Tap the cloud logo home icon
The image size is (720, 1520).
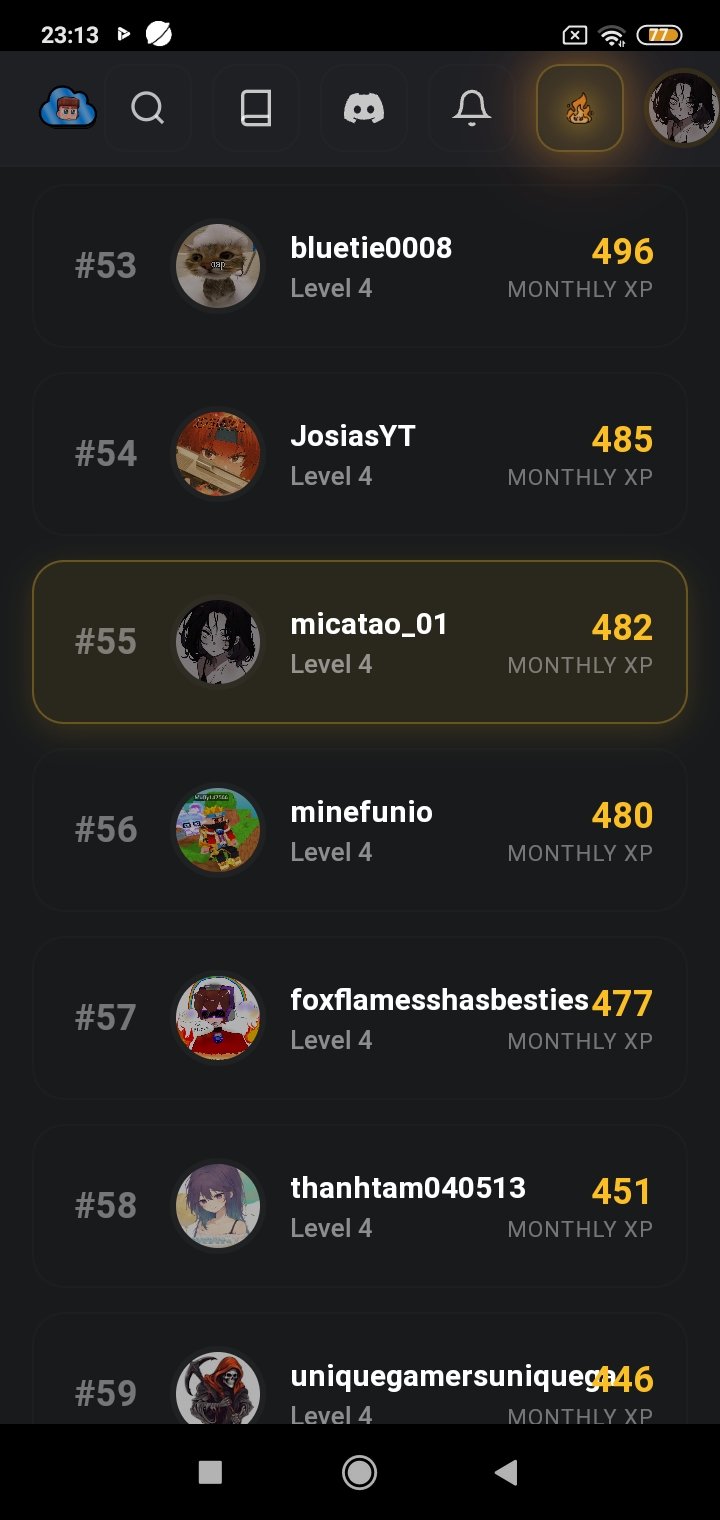coord(68,108)
